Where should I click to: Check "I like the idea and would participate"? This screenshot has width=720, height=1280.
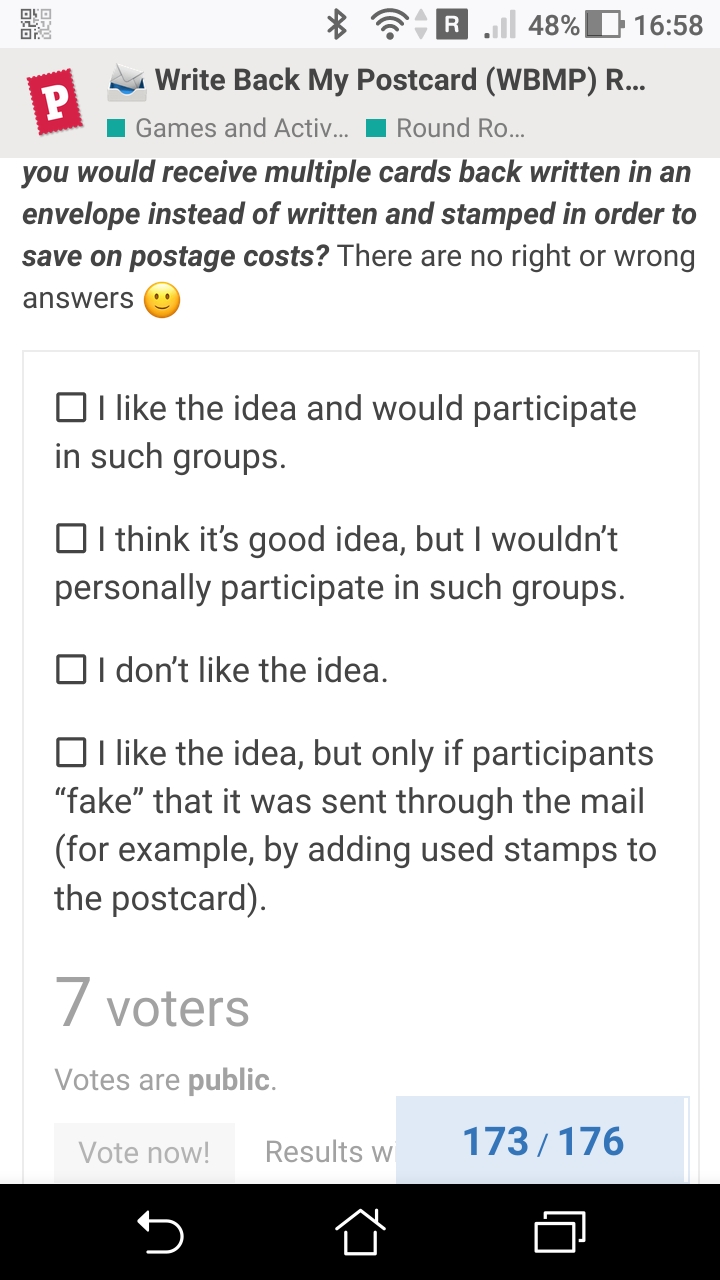pyautogui.click(x=71, y=408)
